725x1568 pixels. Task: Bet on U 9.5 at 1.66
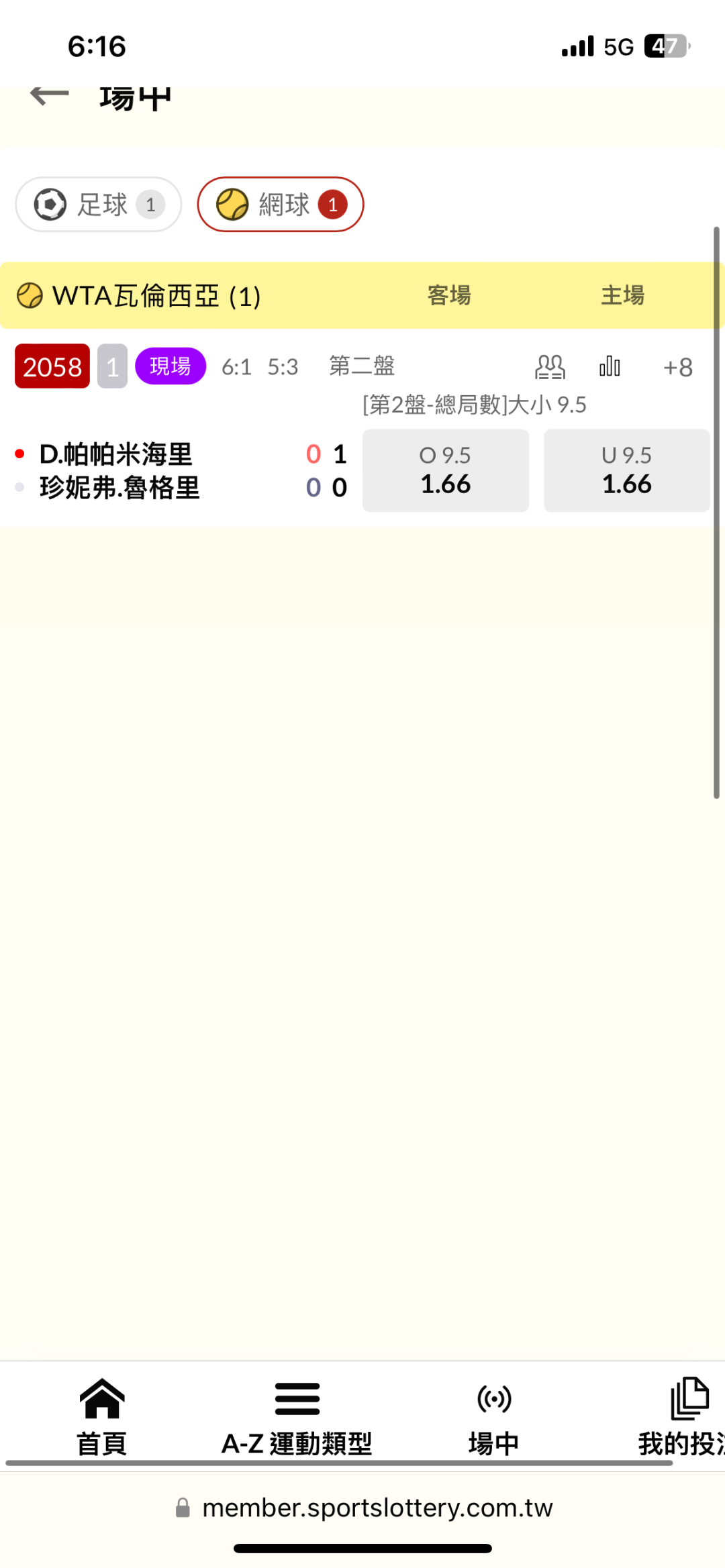coord(627,470)
